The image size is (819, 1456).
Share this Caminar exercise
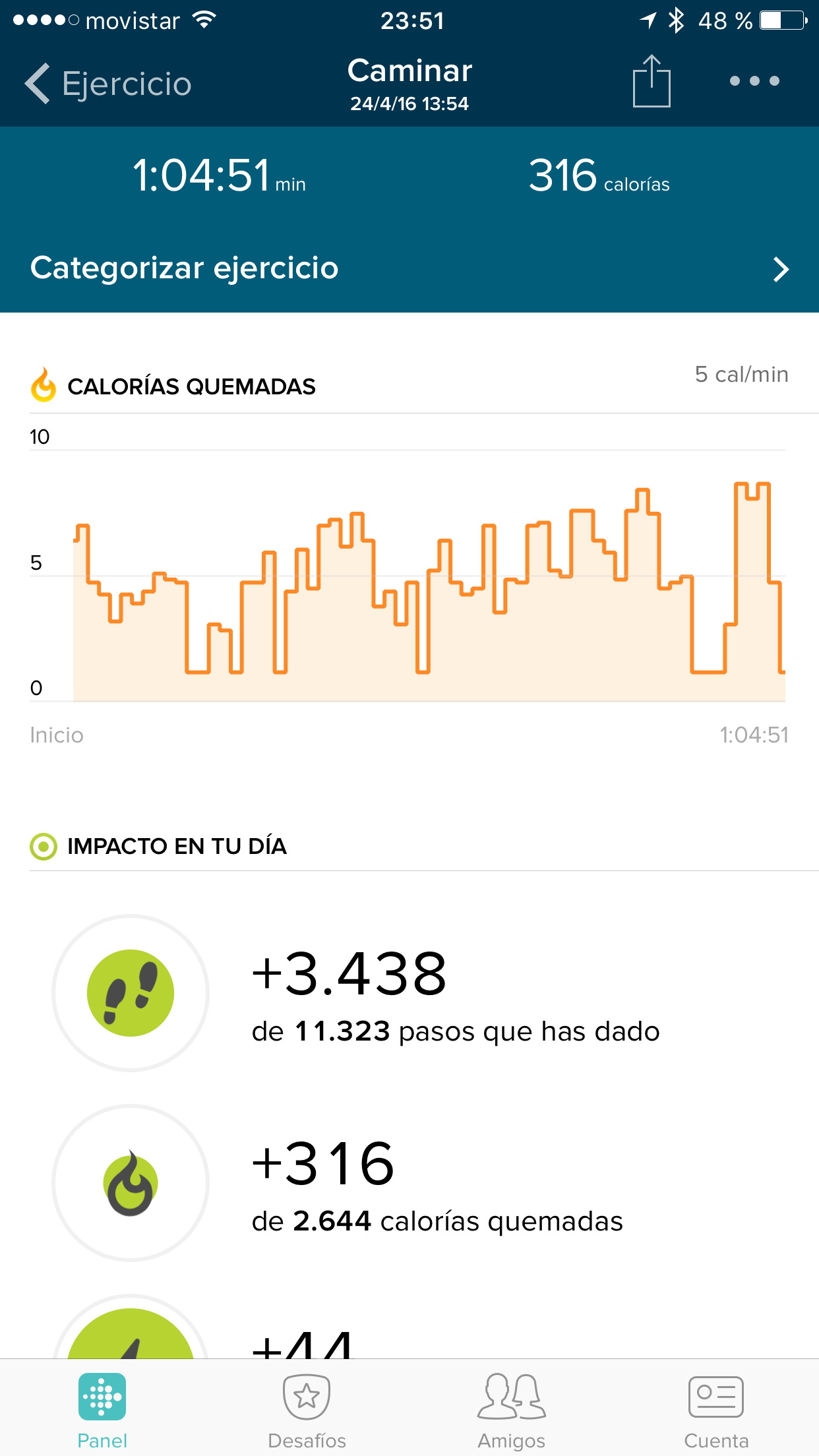[x=652, y=81]
